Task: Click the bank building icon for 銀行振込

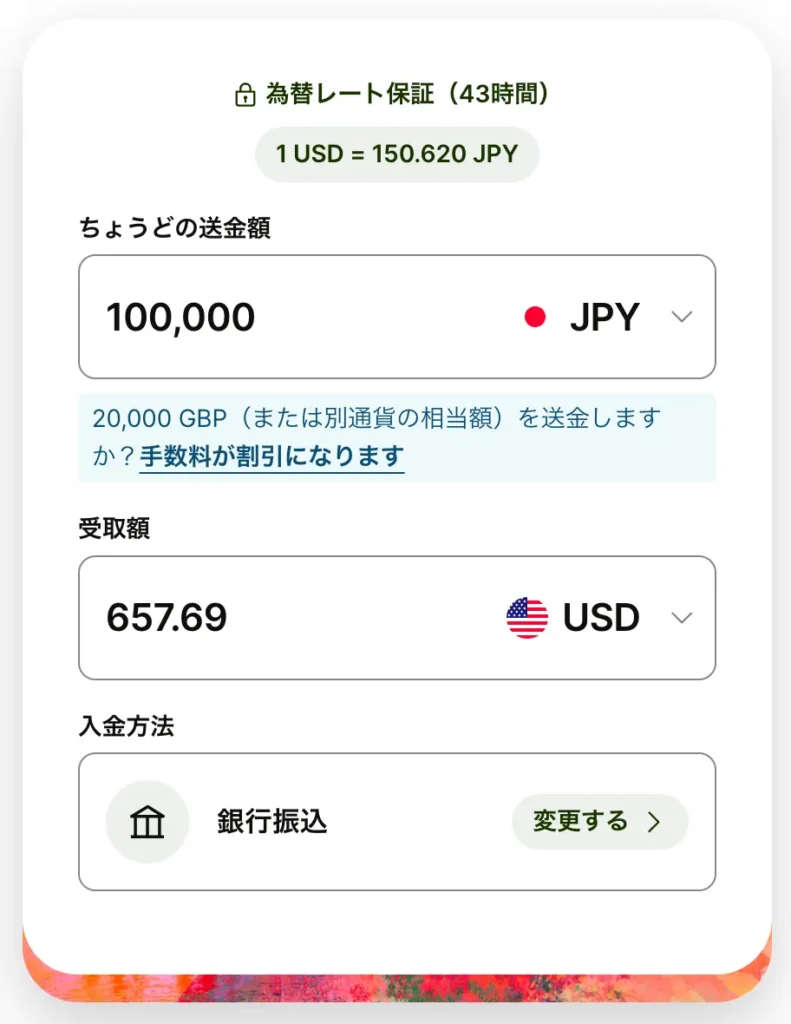Action: click(x=147, y=821)
